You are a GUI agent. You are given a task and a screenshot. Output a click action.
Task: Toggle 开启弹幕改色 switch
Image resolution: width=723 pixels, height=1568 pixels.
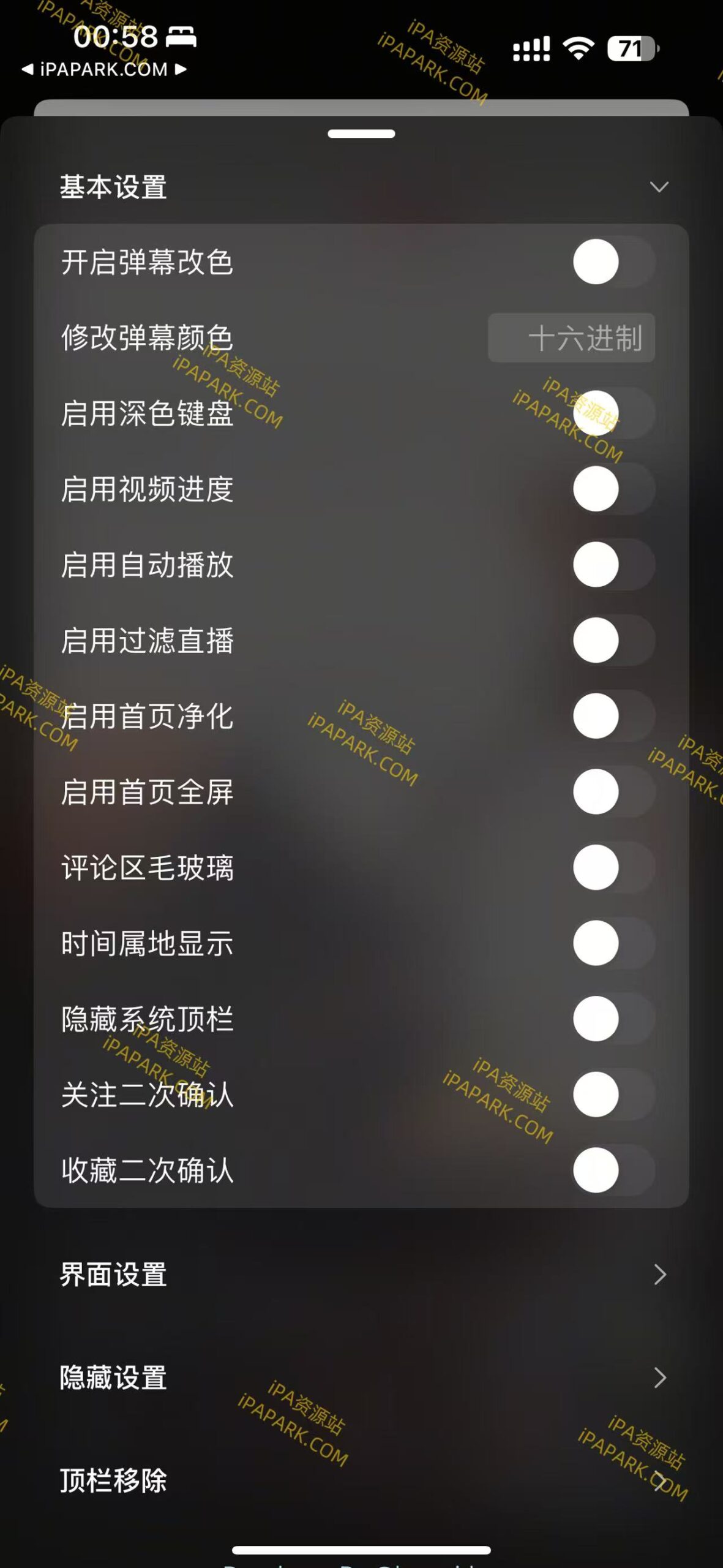[613, 262]
